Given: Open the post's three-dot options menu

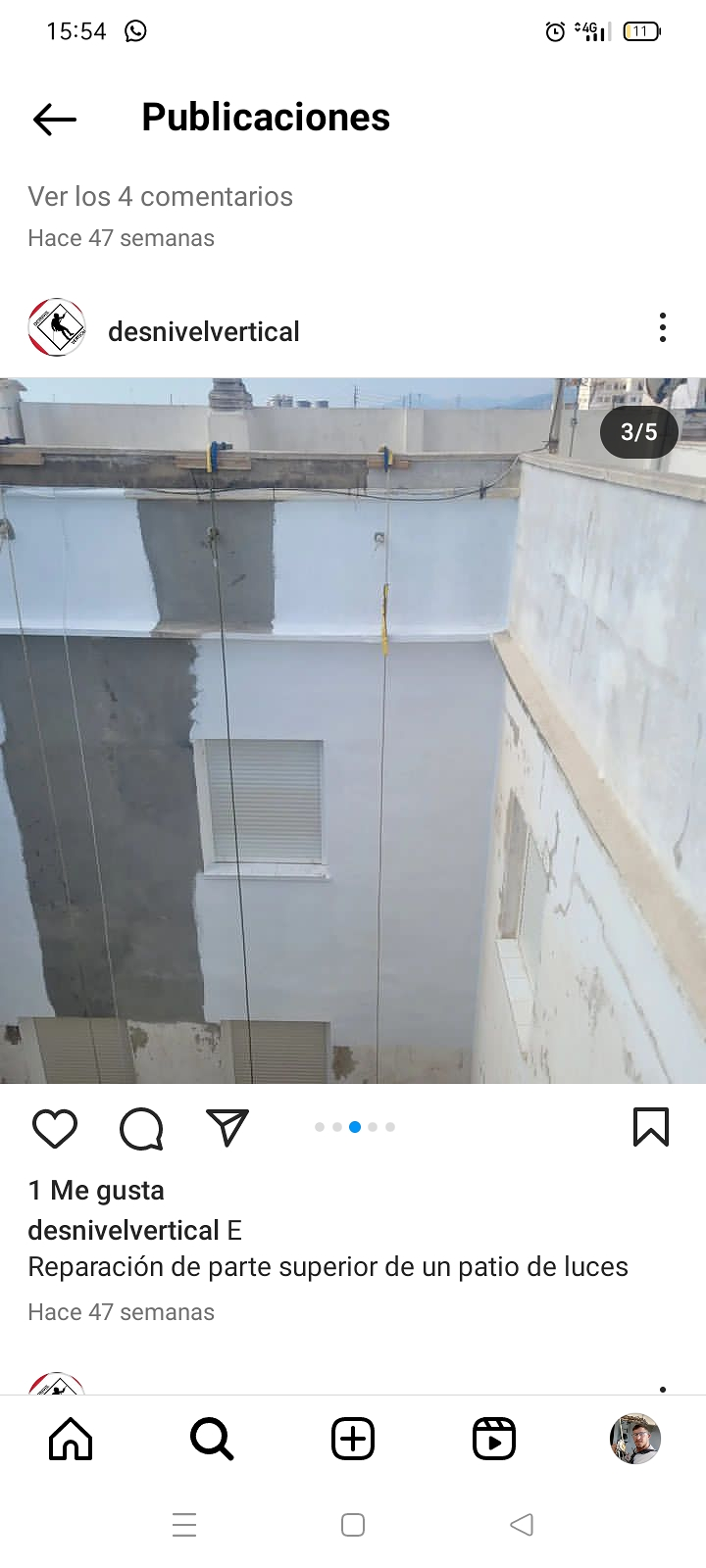Looking at the screenshot, I should point(663,327).
